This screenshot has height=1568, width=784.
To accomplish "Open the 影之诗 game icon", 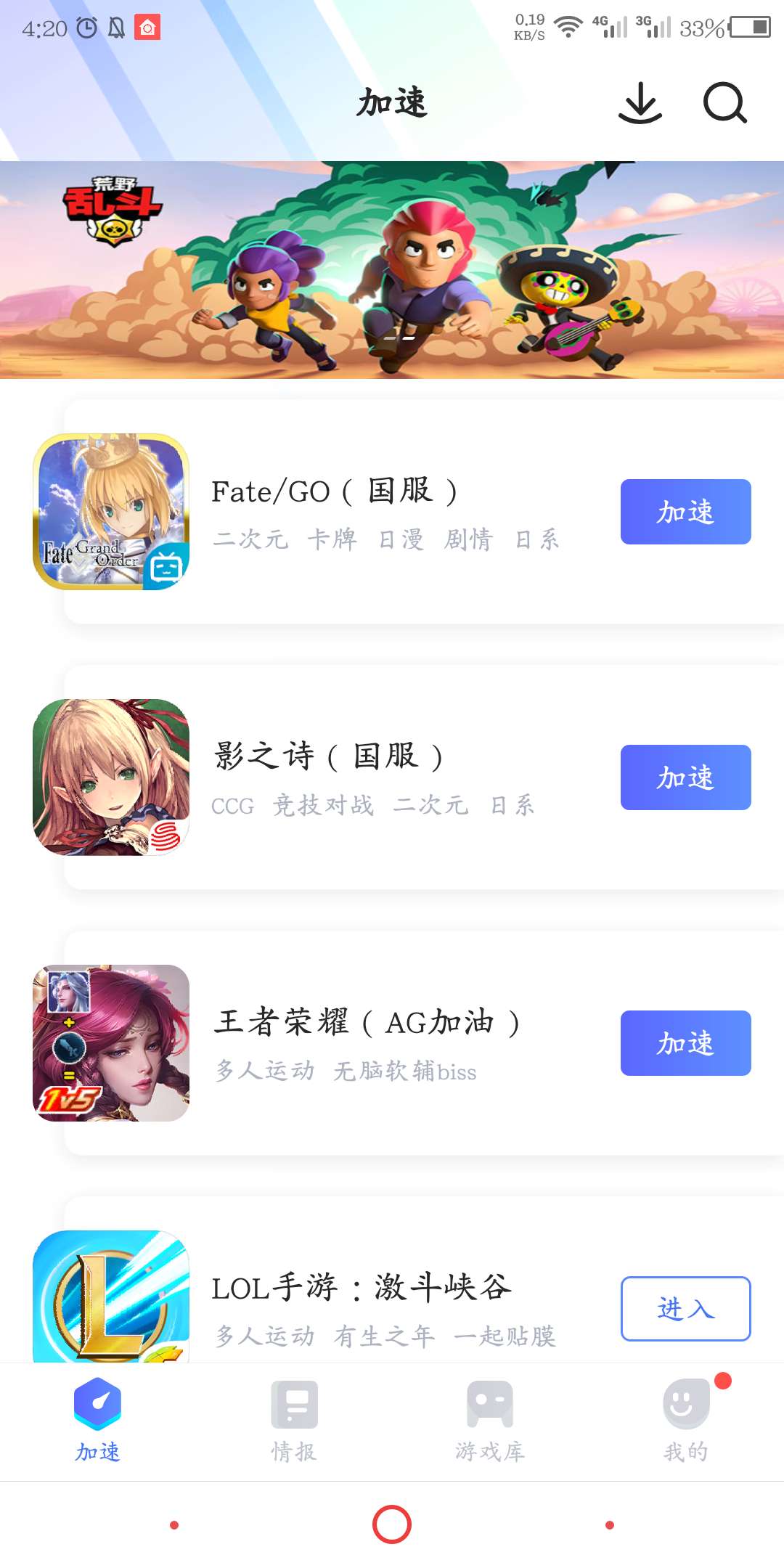I will 111,777.
